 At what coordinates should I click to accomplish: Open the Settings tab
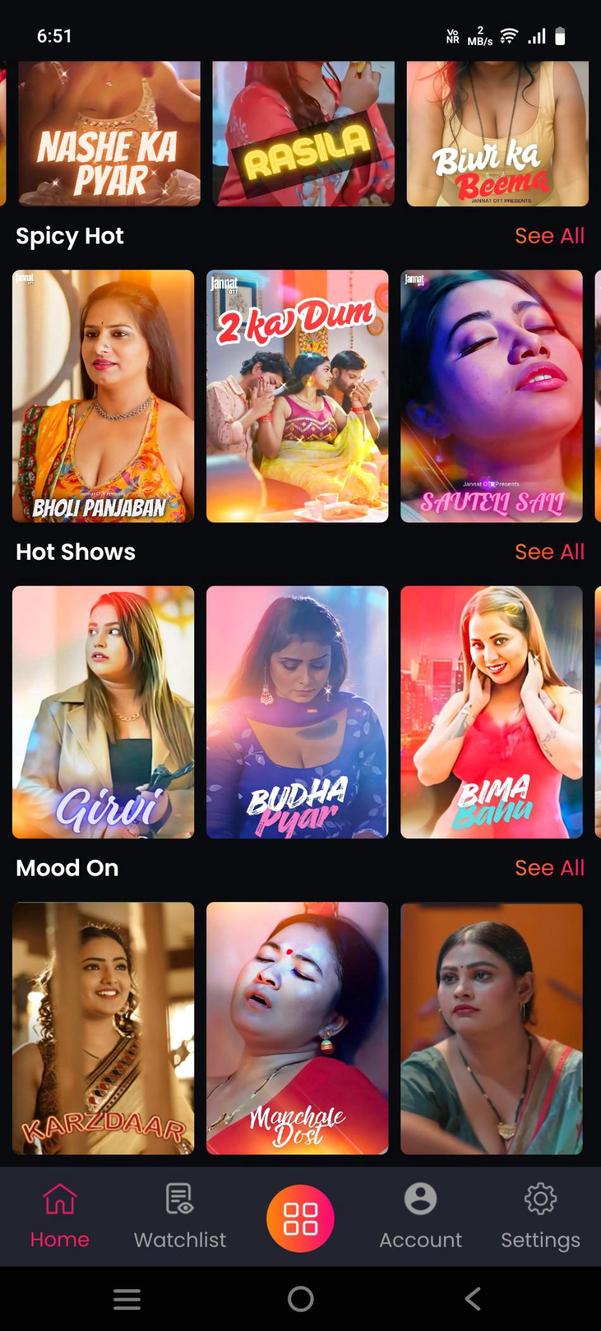pos(540,1215)
